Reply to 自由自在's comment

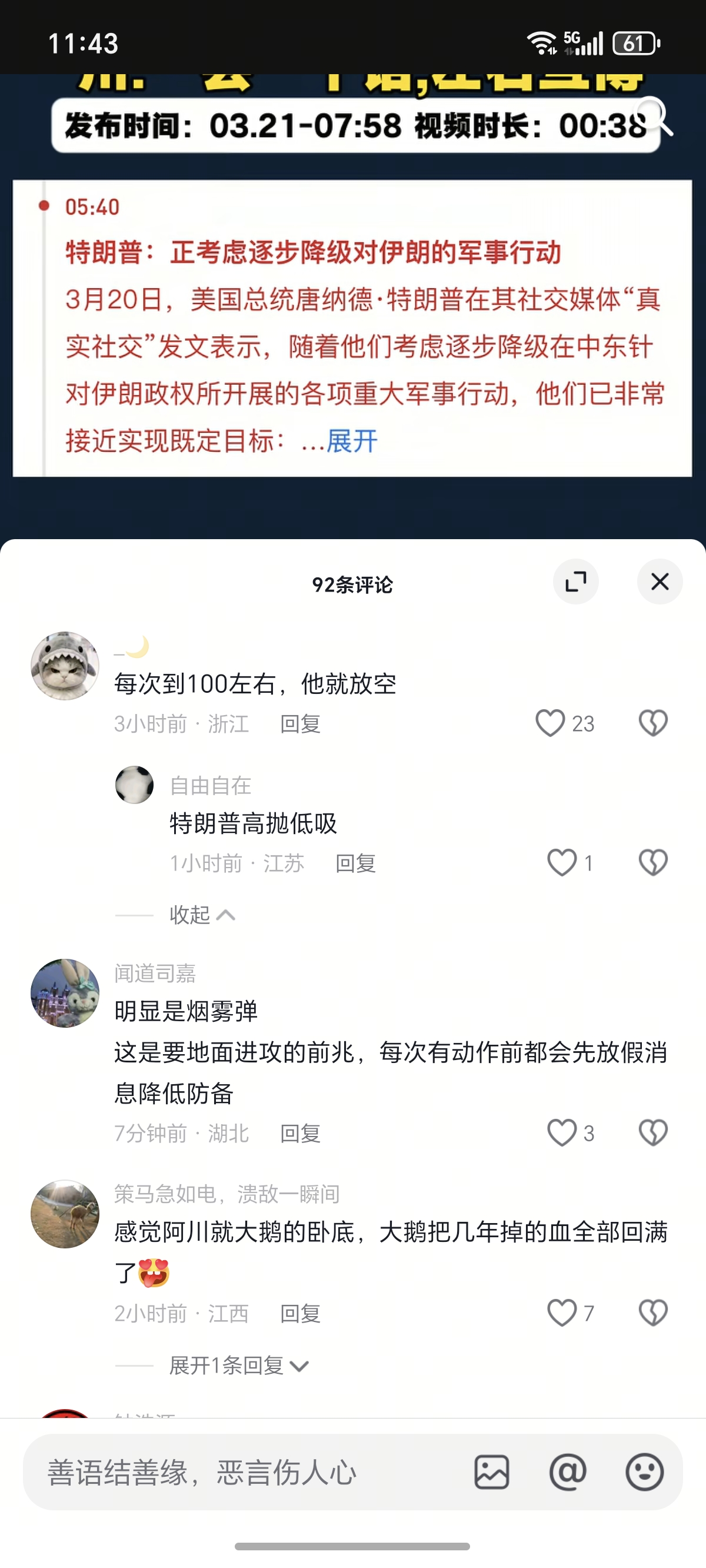coord(355,863)
